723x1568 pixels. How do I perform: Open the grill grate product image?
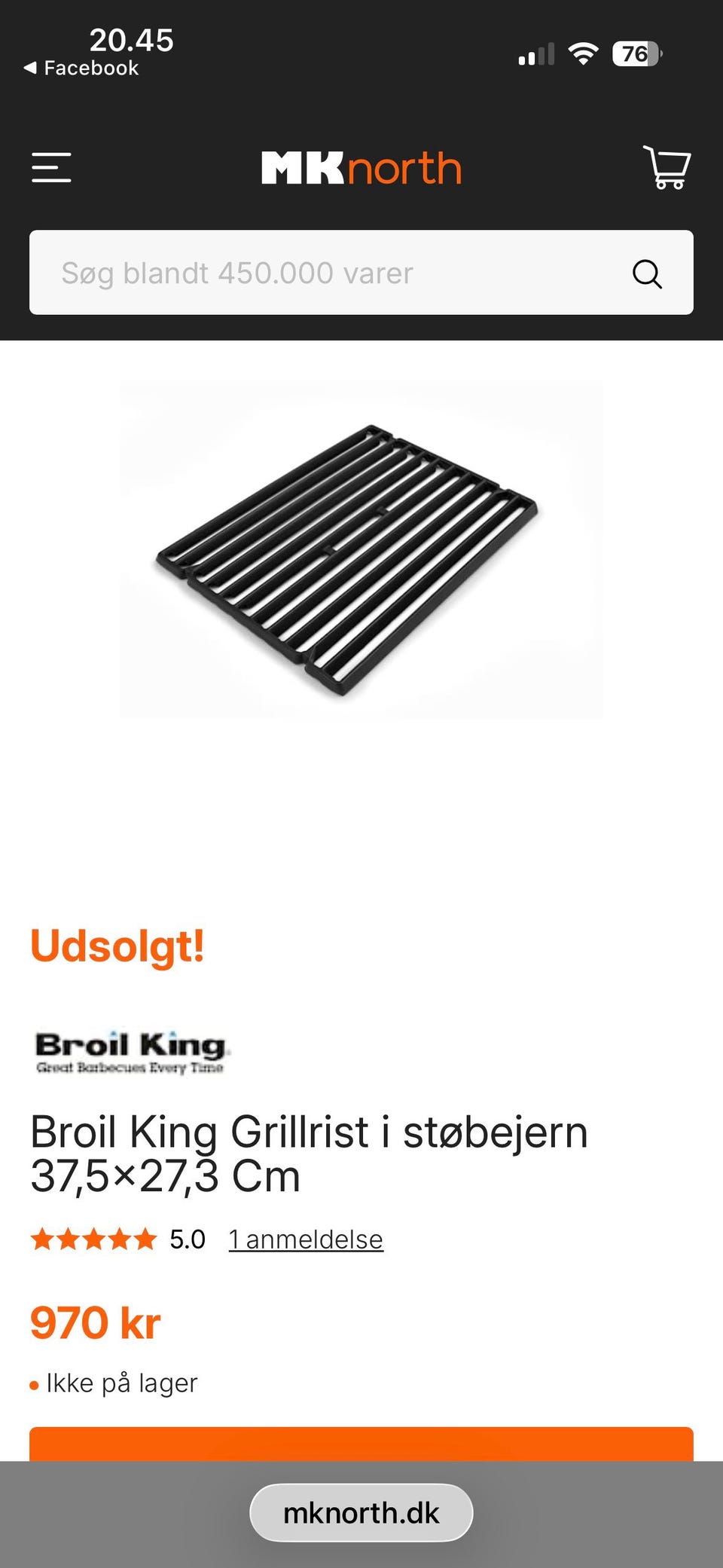pos(361,552)
